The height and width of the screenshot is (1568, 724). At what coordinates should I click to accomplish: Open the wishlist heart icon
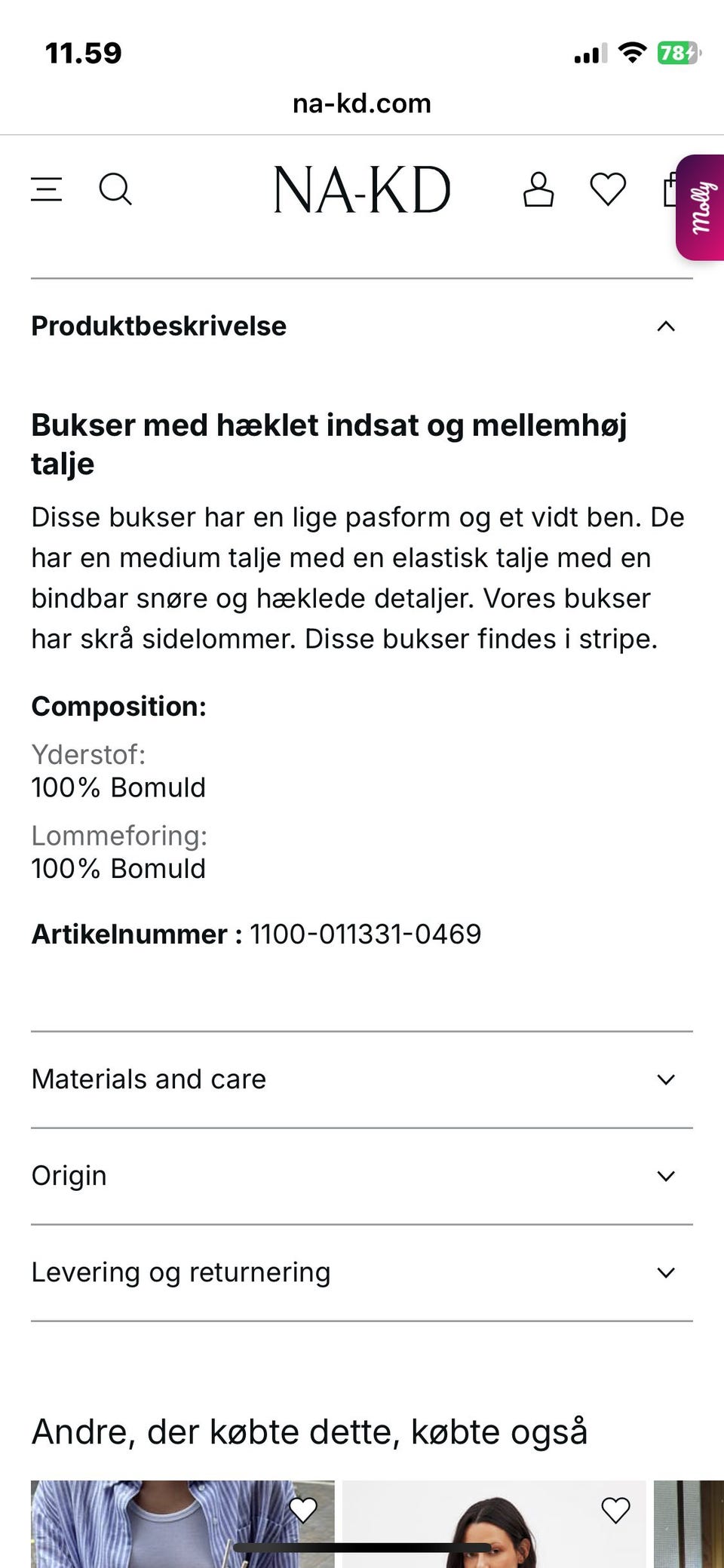pyautogui.click(x=606, y=189)
